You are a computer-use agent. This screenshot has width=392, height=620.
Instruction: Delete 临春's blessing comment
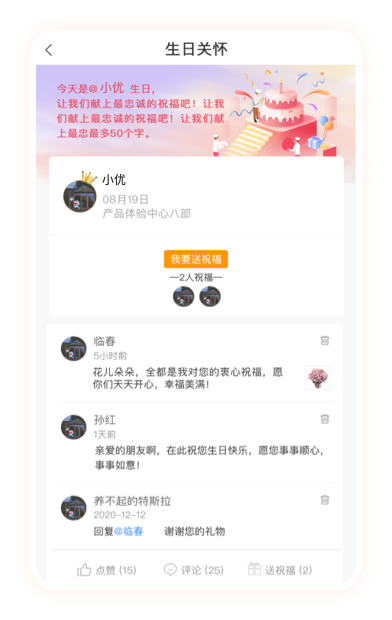pos(325,340)
